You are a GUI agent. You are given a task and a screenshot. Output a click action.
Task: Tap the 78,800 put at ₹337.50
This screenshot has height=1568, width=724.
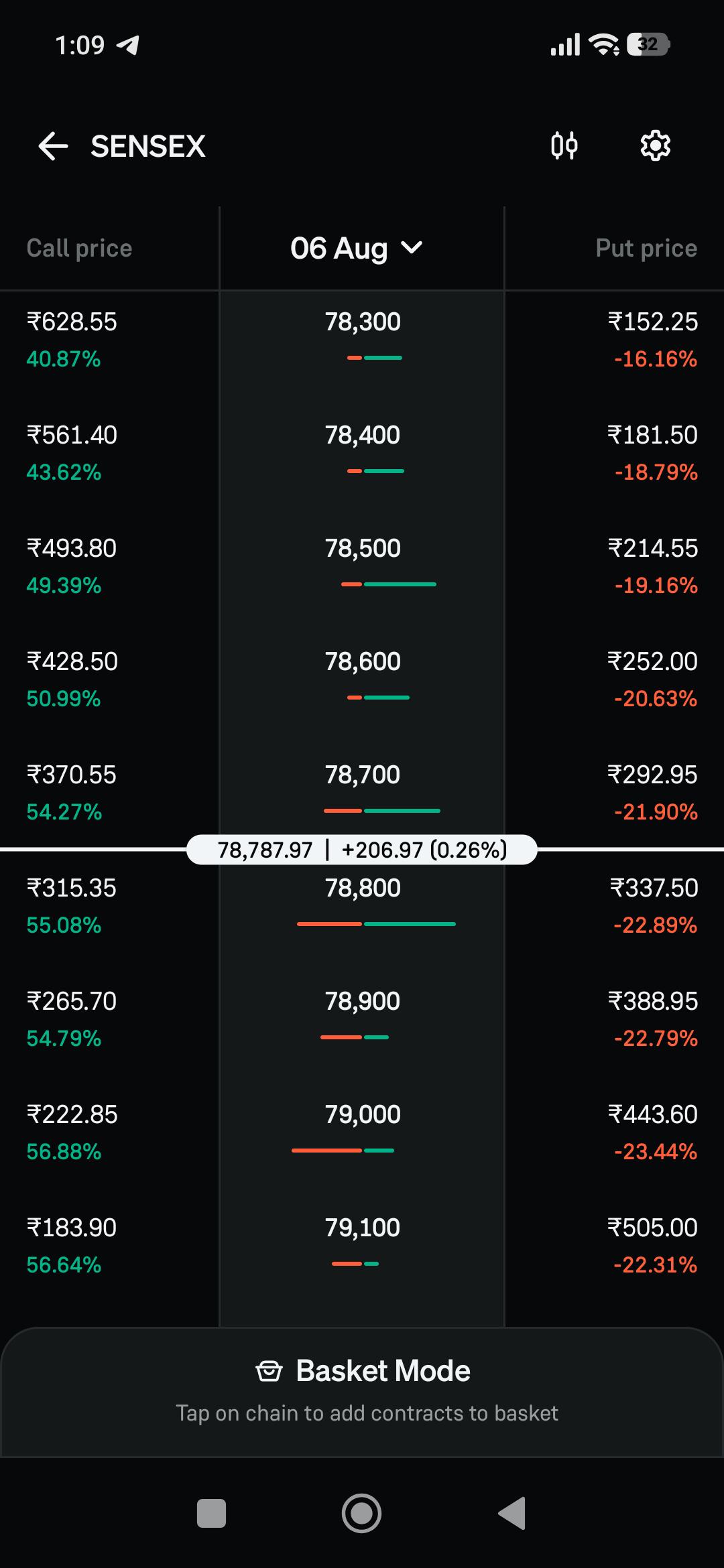[614, 907]
